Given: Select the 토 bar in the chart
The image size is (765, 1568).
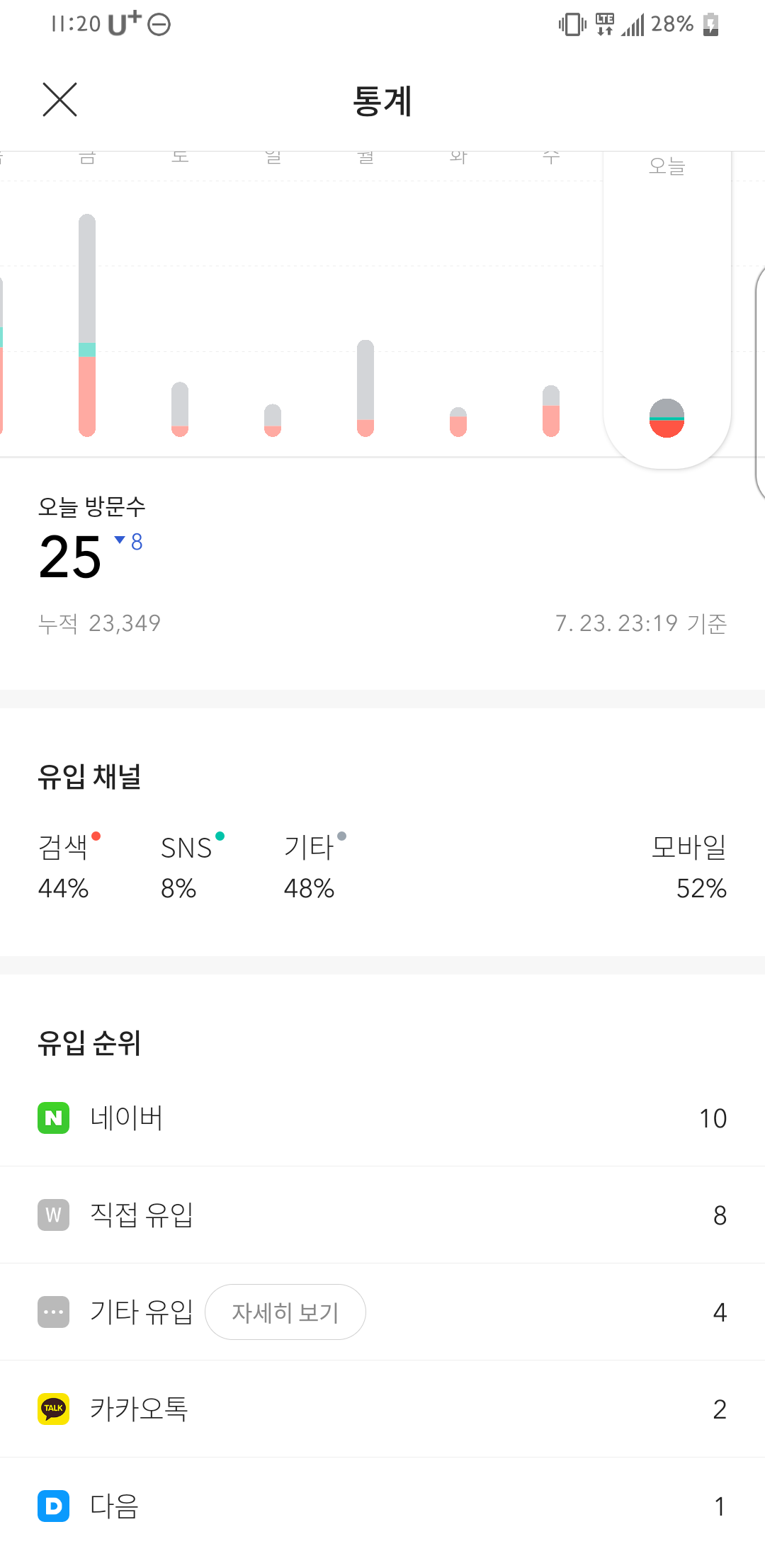Looking at the screenshot, I should (180, 409).
